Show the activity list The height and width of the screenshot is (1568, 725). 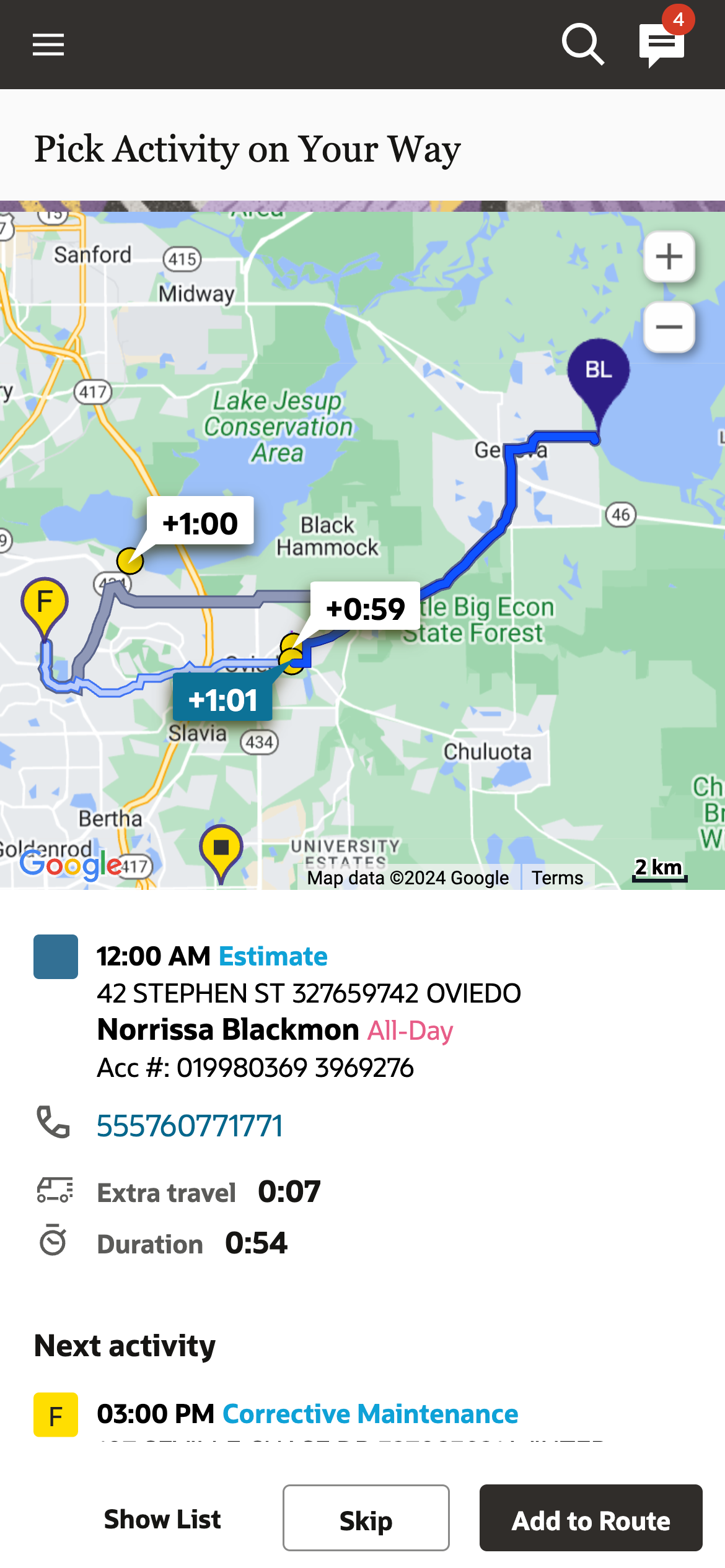click(162, 1519)
